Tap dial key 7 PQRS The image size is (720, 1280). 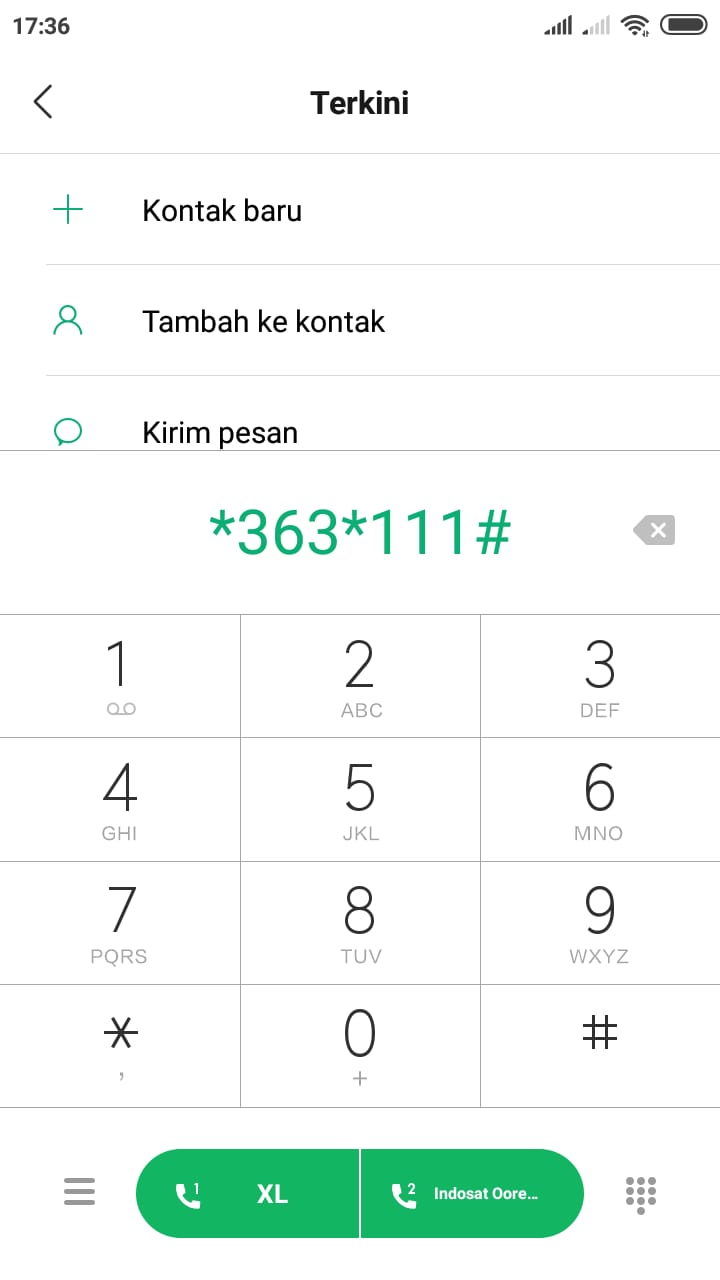[120, 923]
